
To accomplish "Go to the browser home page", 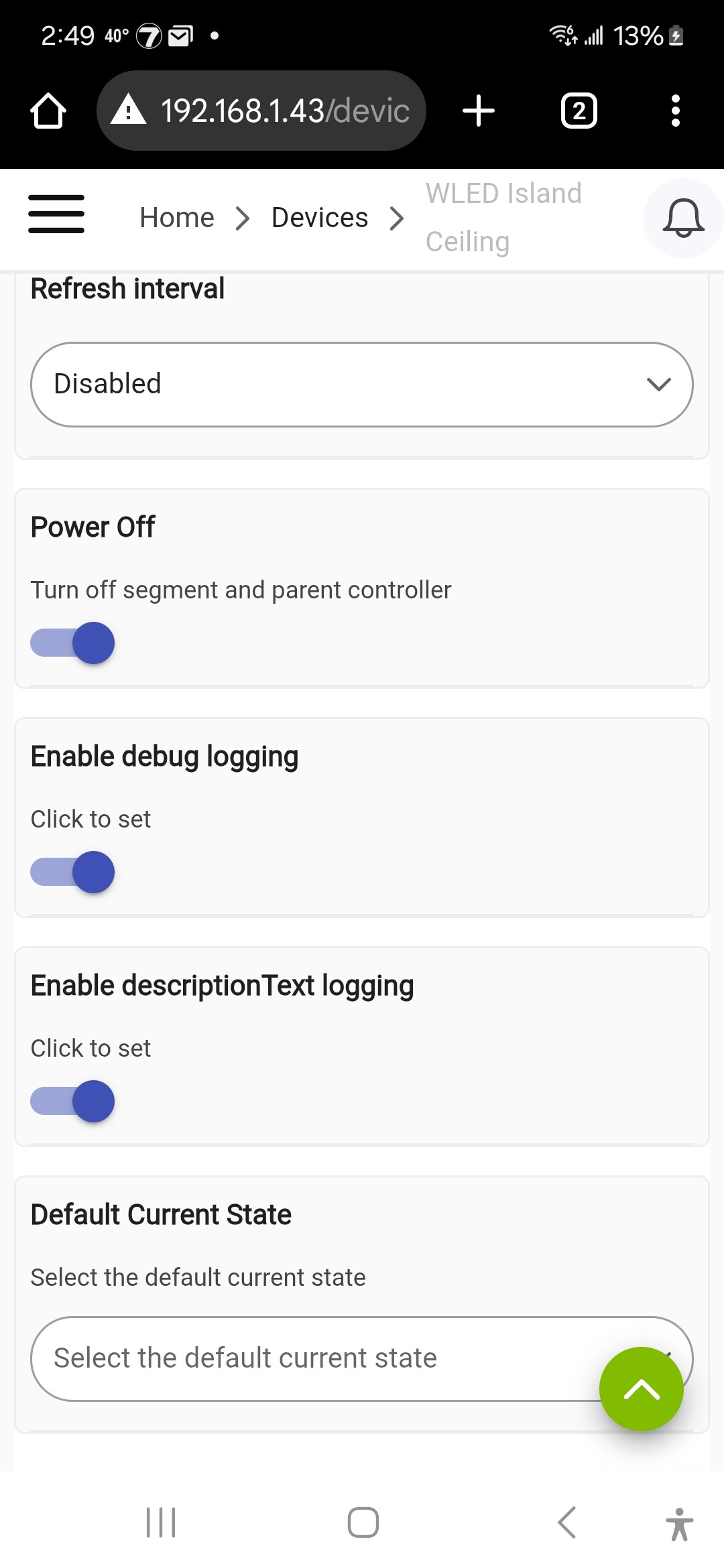I will pos(48,111).
